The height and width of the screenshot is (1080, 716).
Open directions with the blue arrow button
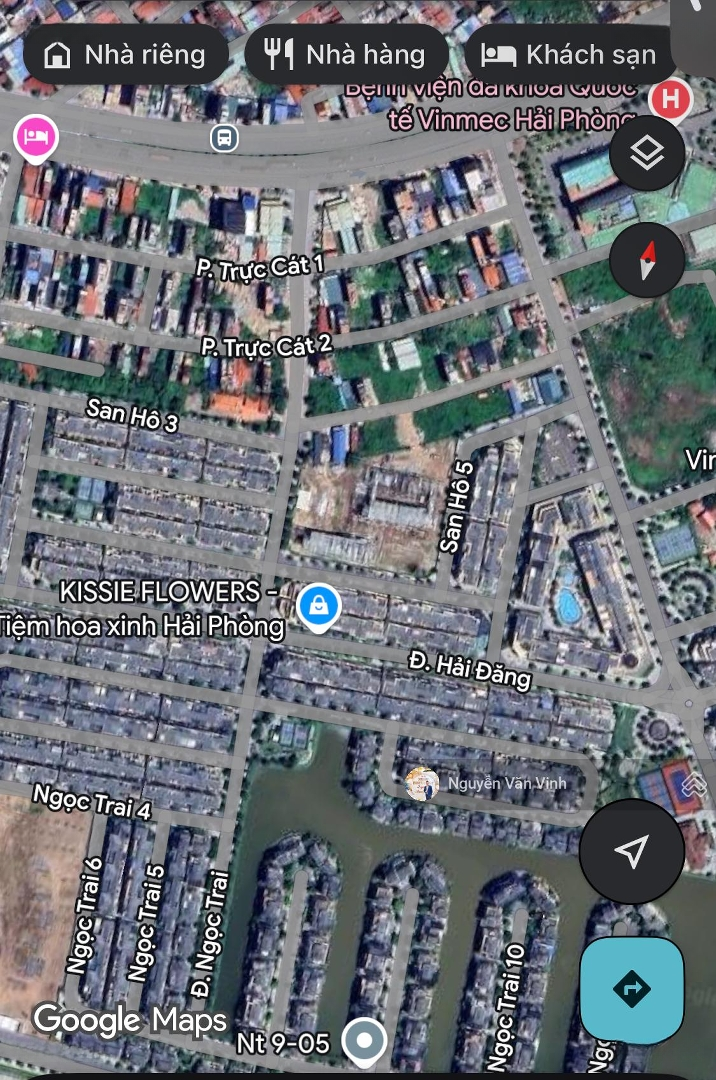tap(632, 990)
